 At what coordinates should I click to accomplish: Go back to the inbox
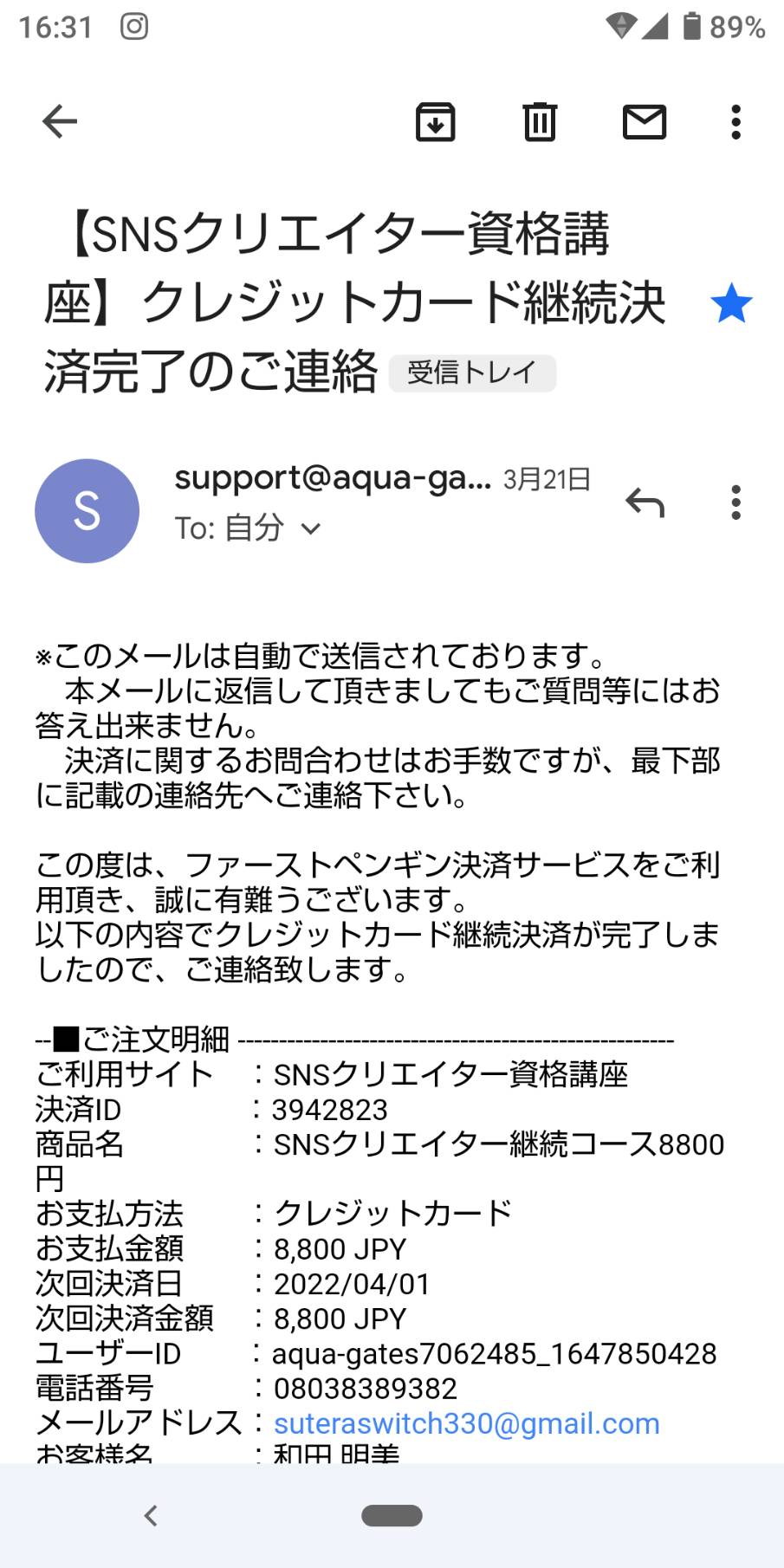60,121
